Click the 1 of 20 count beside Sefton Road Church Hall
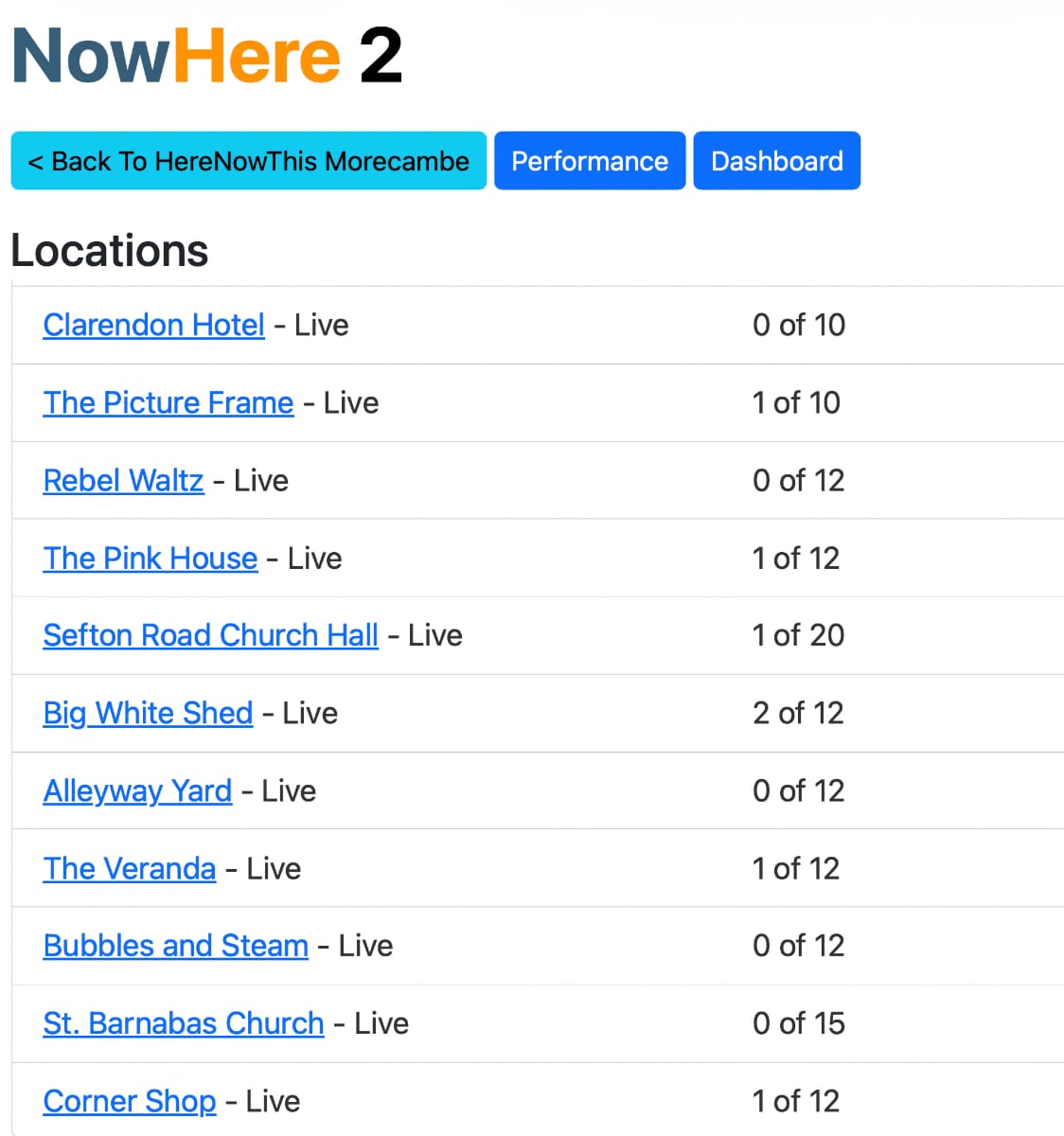The image size is (1064, 1136). point(799,635)
